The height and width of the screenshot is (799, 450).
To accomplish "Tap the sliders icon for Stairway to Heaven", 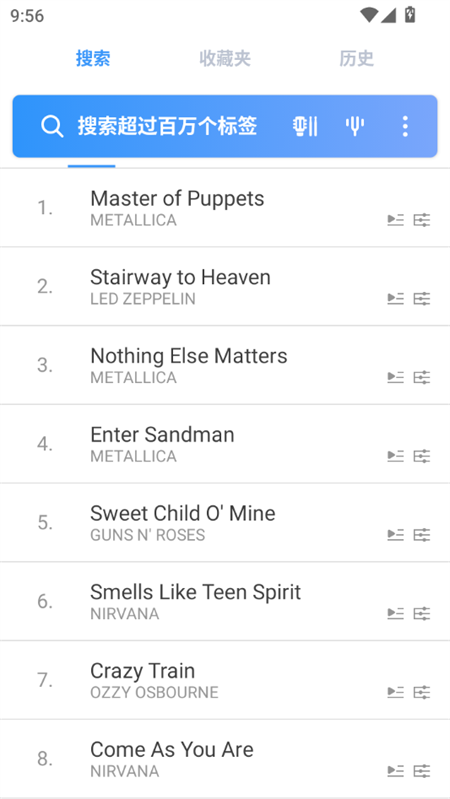I will (422, 299).
